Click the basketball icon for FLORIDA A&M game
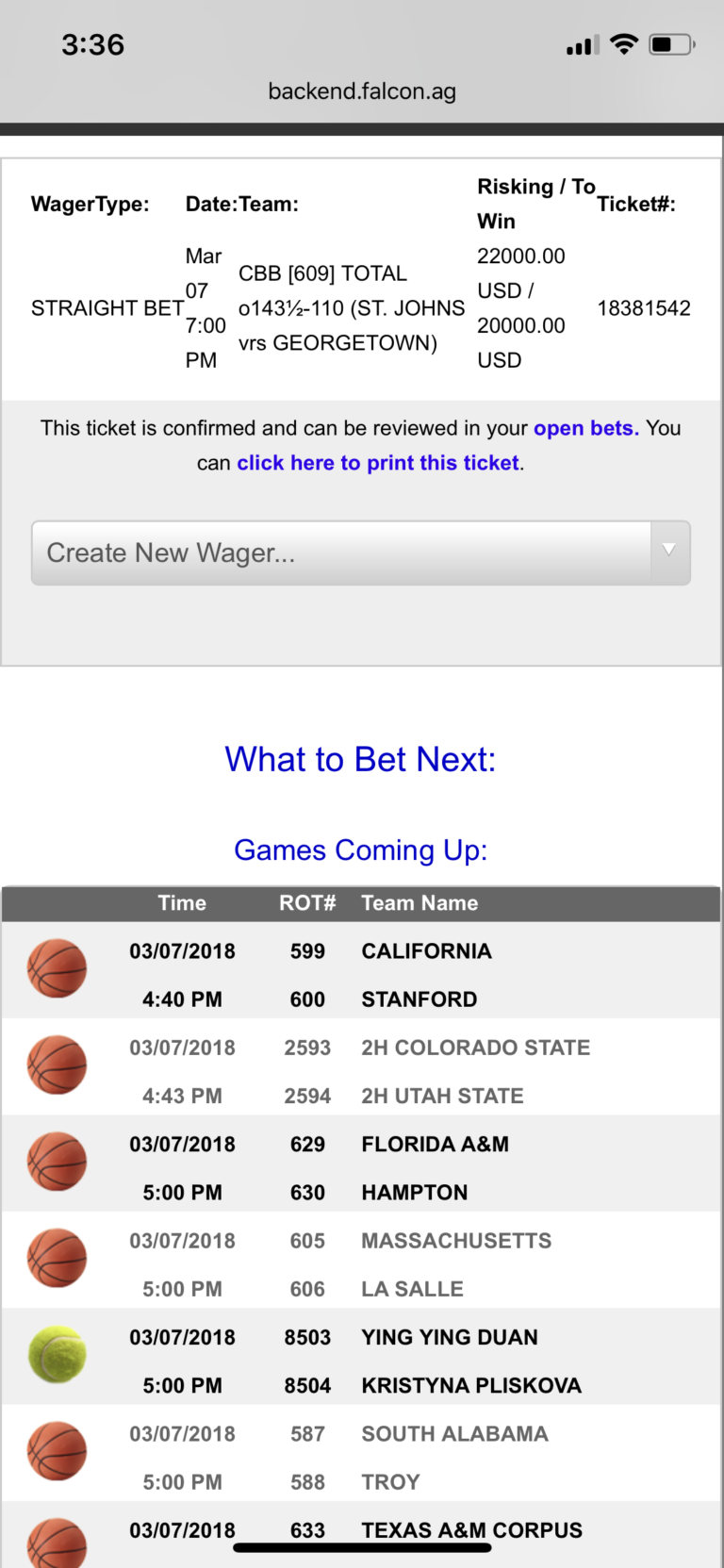The image size is (724, 1568). point(57,1163)
